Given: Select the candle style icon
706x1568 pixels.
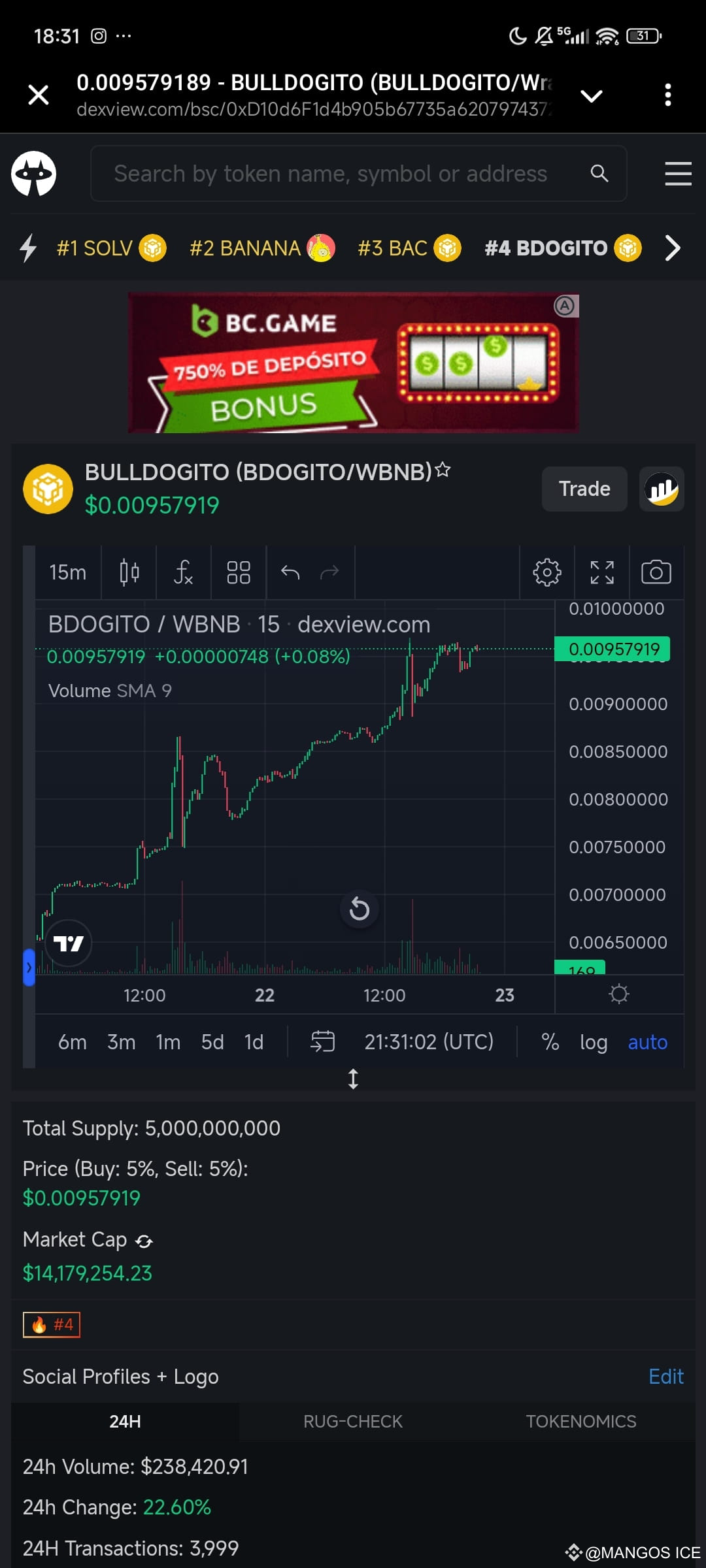Looking at the screenshot, I should point(129,572).
